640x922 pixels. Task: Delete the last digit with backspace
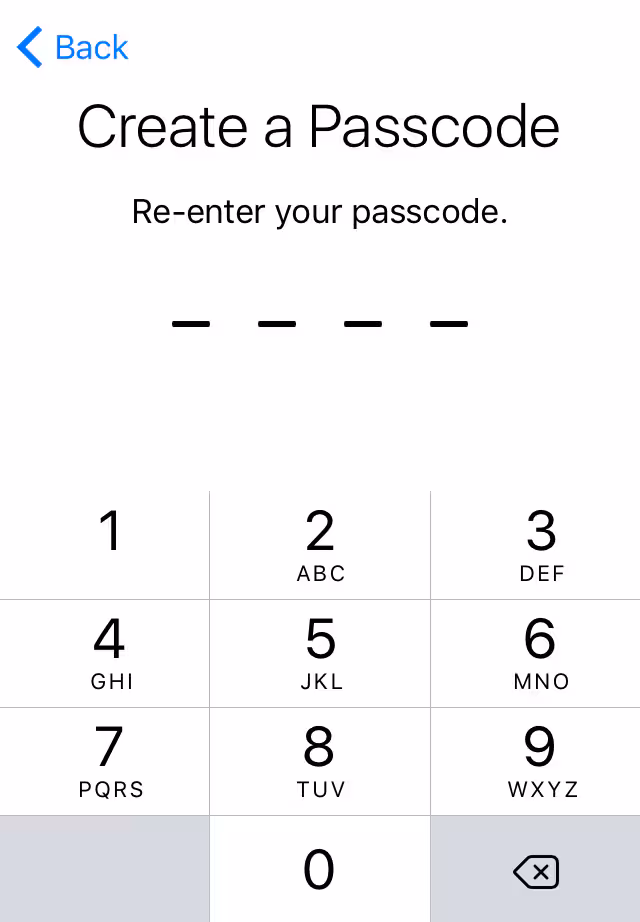click(x=537, y=871)
